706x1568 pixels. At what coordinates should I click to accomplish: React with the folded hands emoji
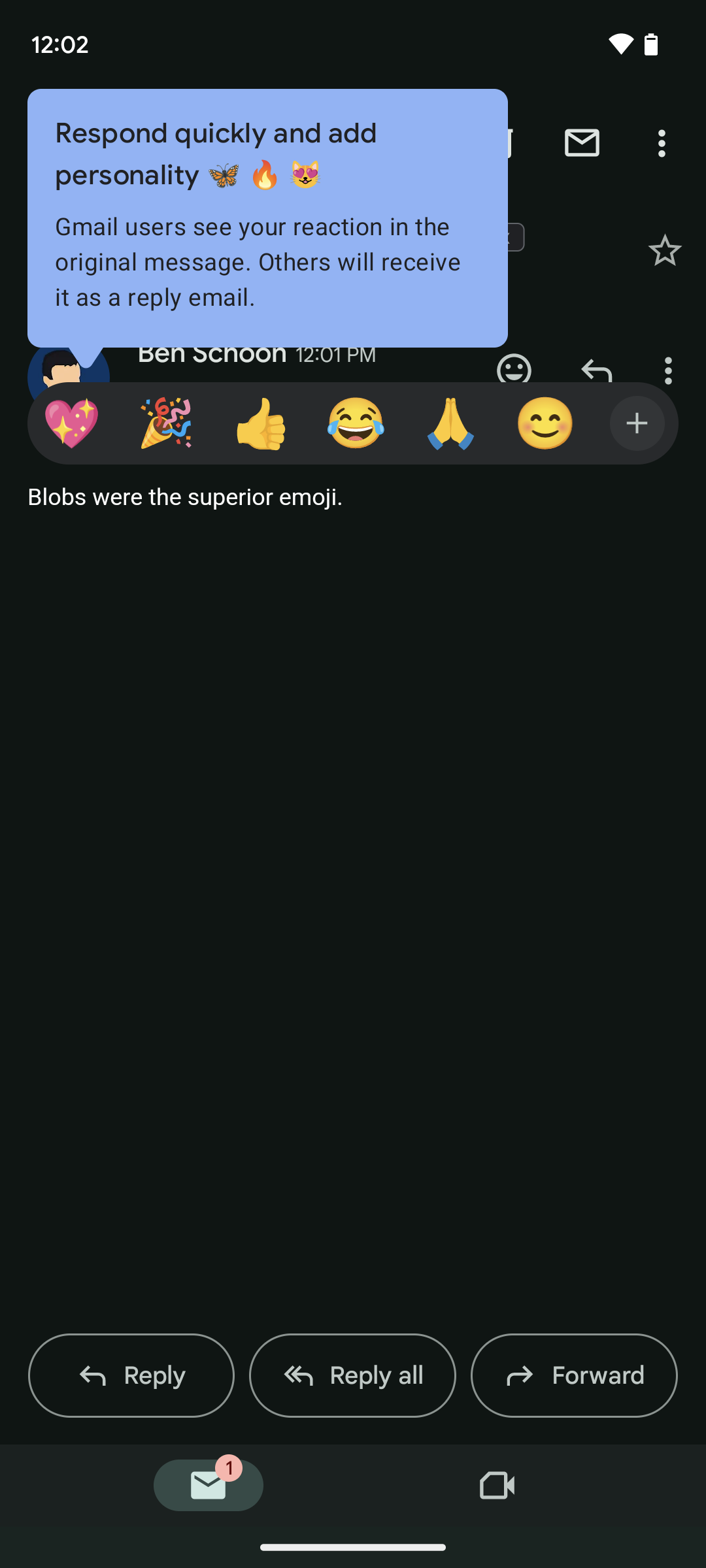point(451,423)
